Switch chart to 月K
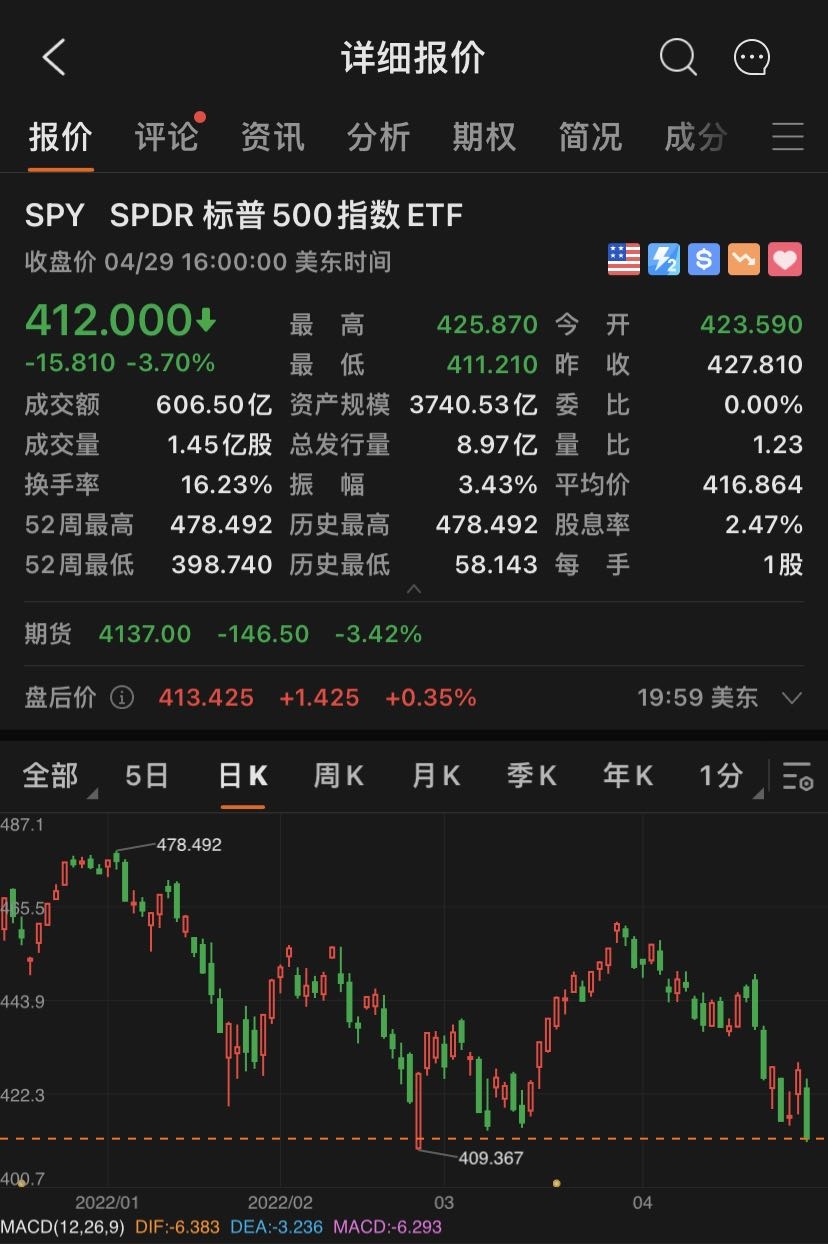 pos(436,776)
